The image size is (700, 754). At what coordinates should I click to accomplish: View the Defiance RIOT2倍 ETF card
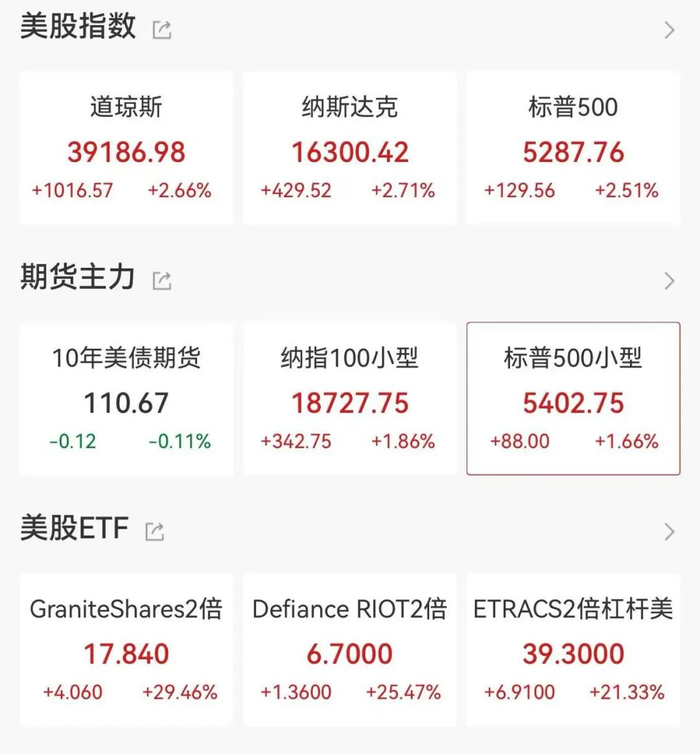pyautogui.click(x=350, y=649)
